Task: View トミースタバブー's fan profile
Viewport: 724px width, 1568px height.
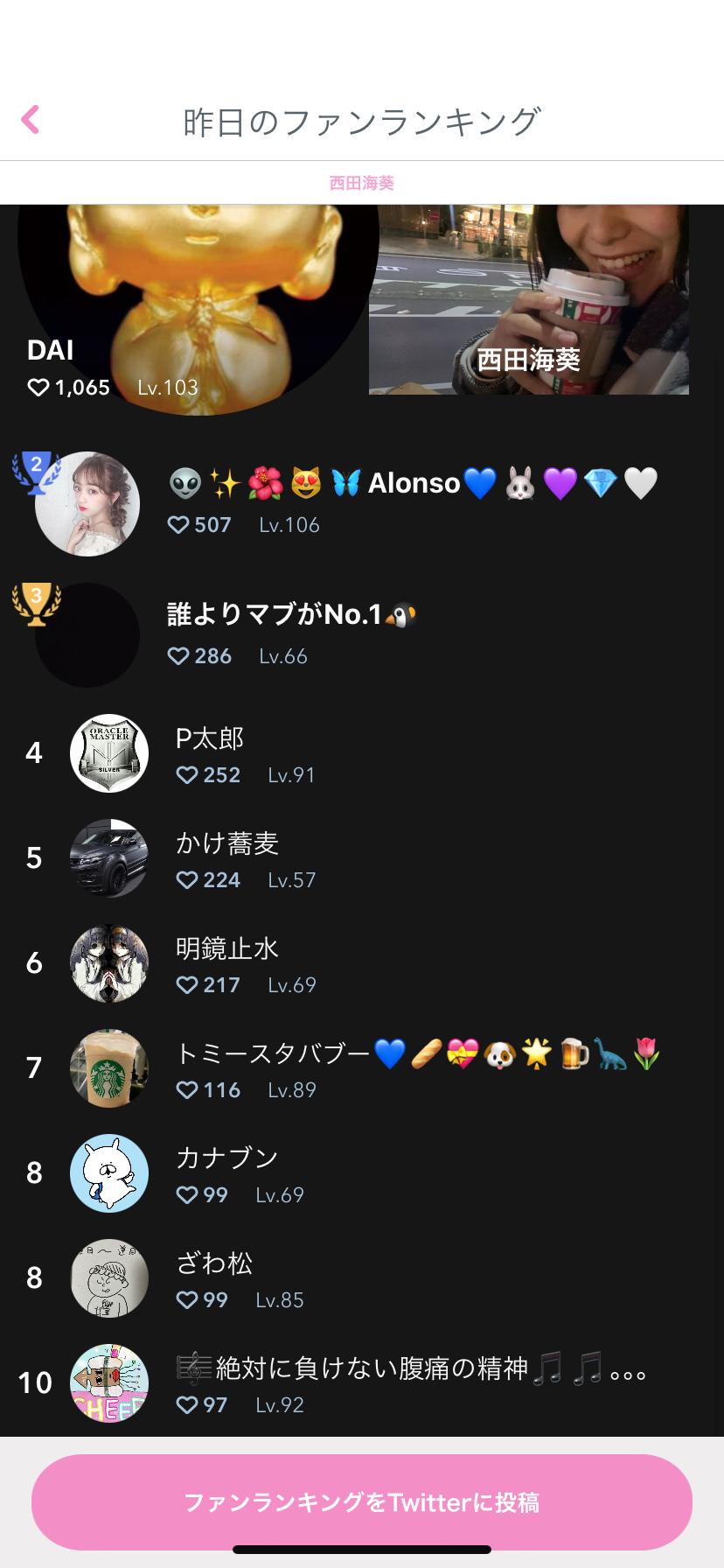Action: [362, 1068]
